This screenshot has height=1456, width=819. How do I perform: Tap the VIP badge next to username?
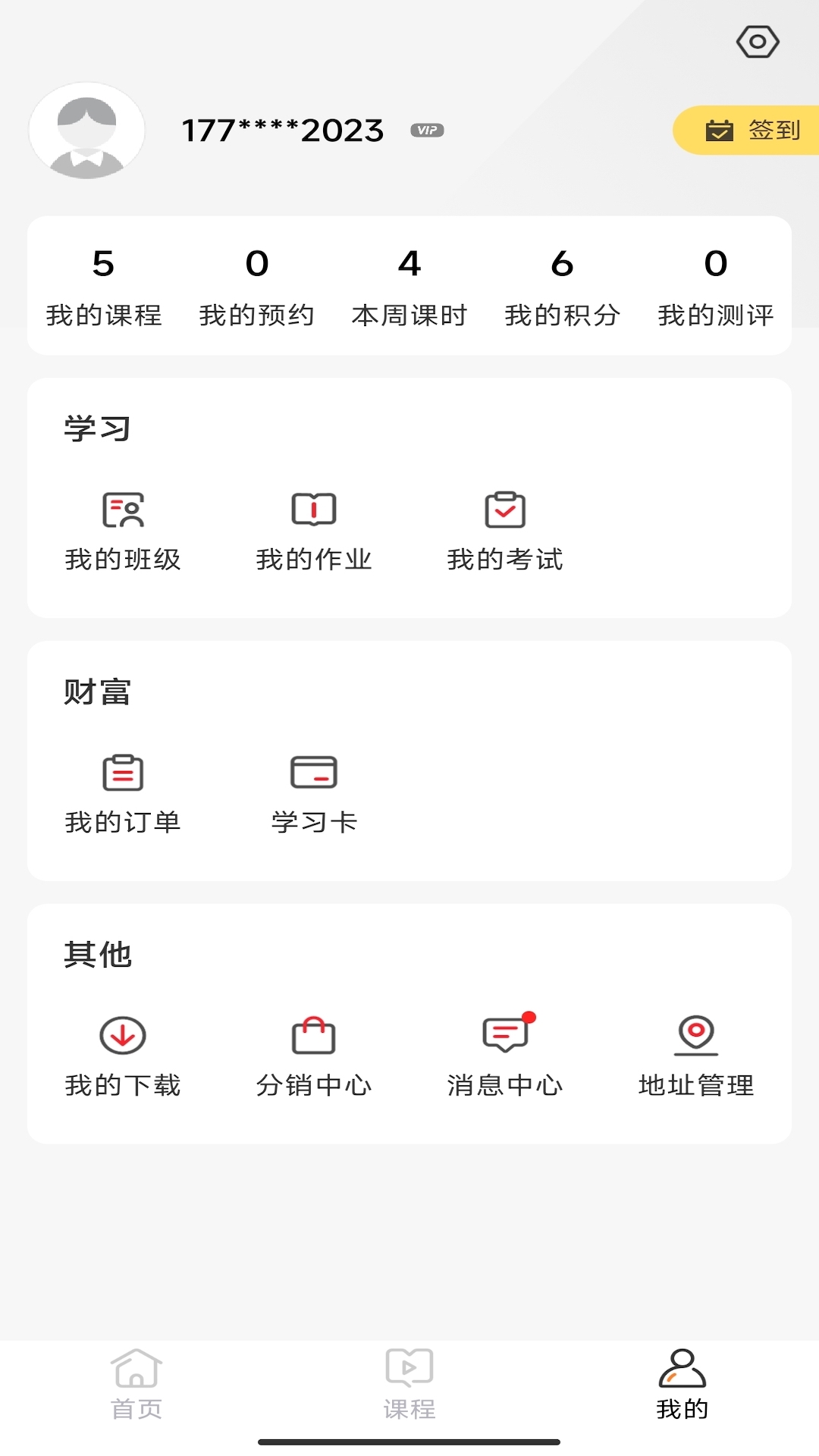click(x=426, y=130)
